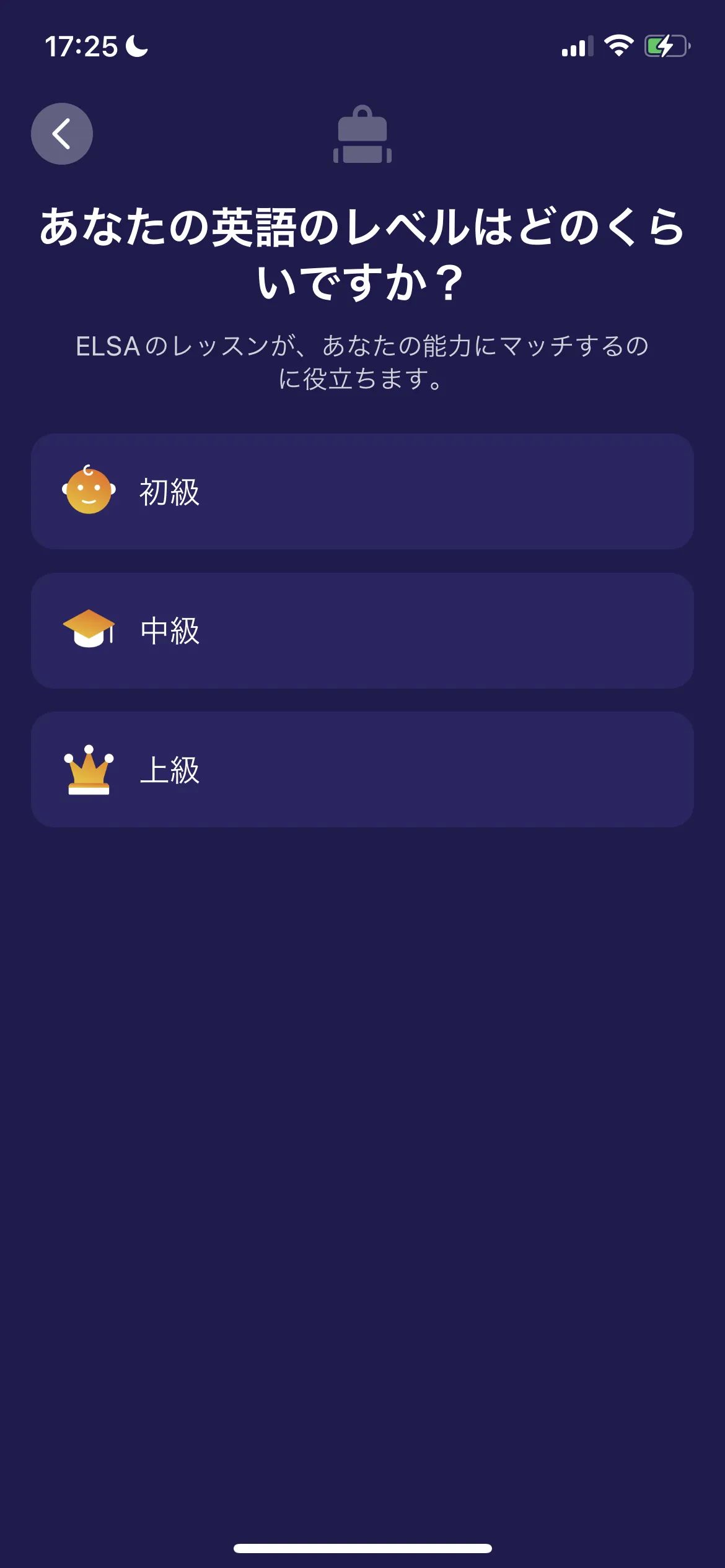The width and height of the screenshot is (725, 1568).
Task: Select the 初級 beginner level option
Action: click(362, 491)
